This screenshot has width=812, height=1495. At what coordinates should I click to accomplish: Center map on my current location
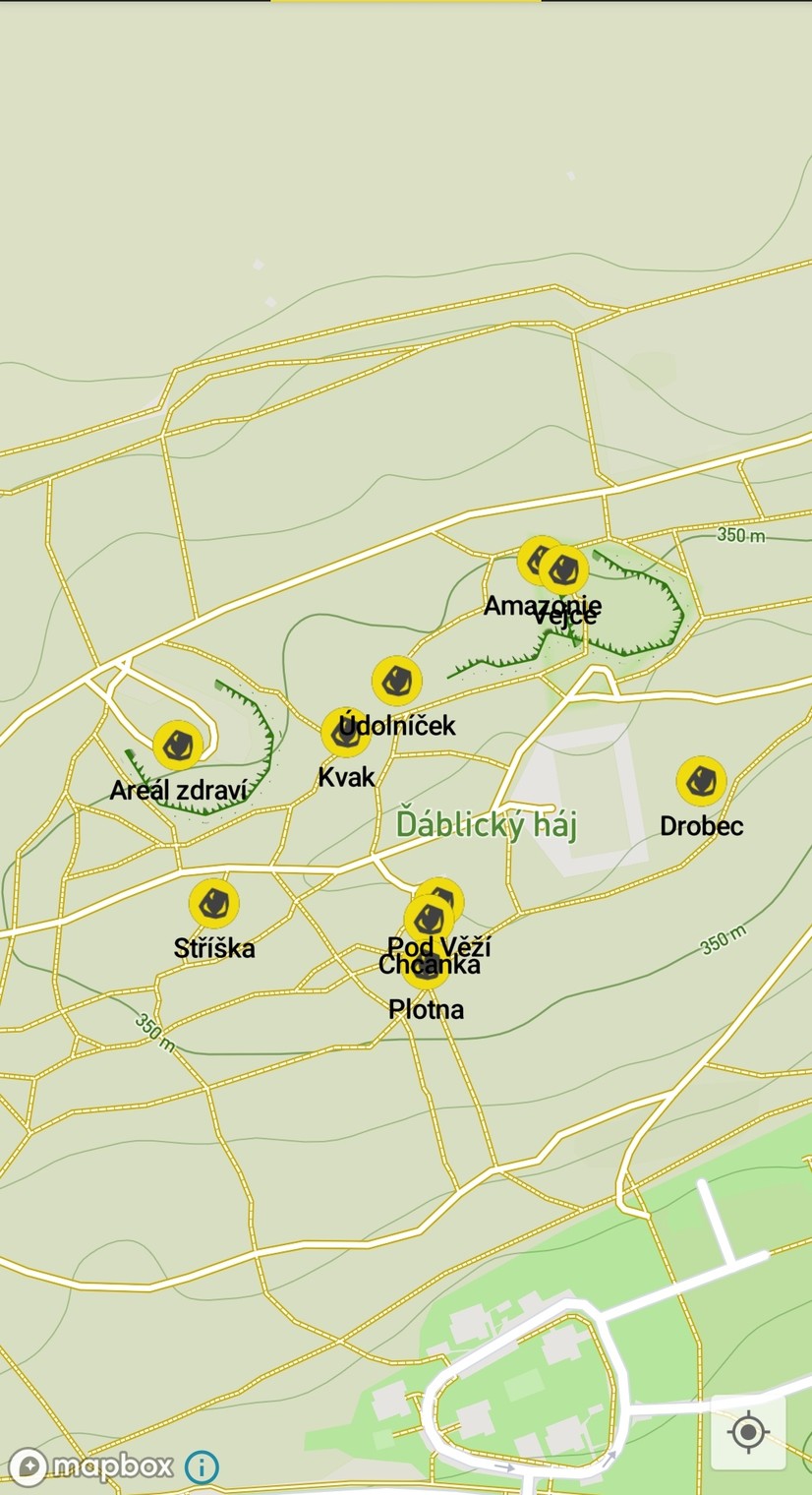748,1431
